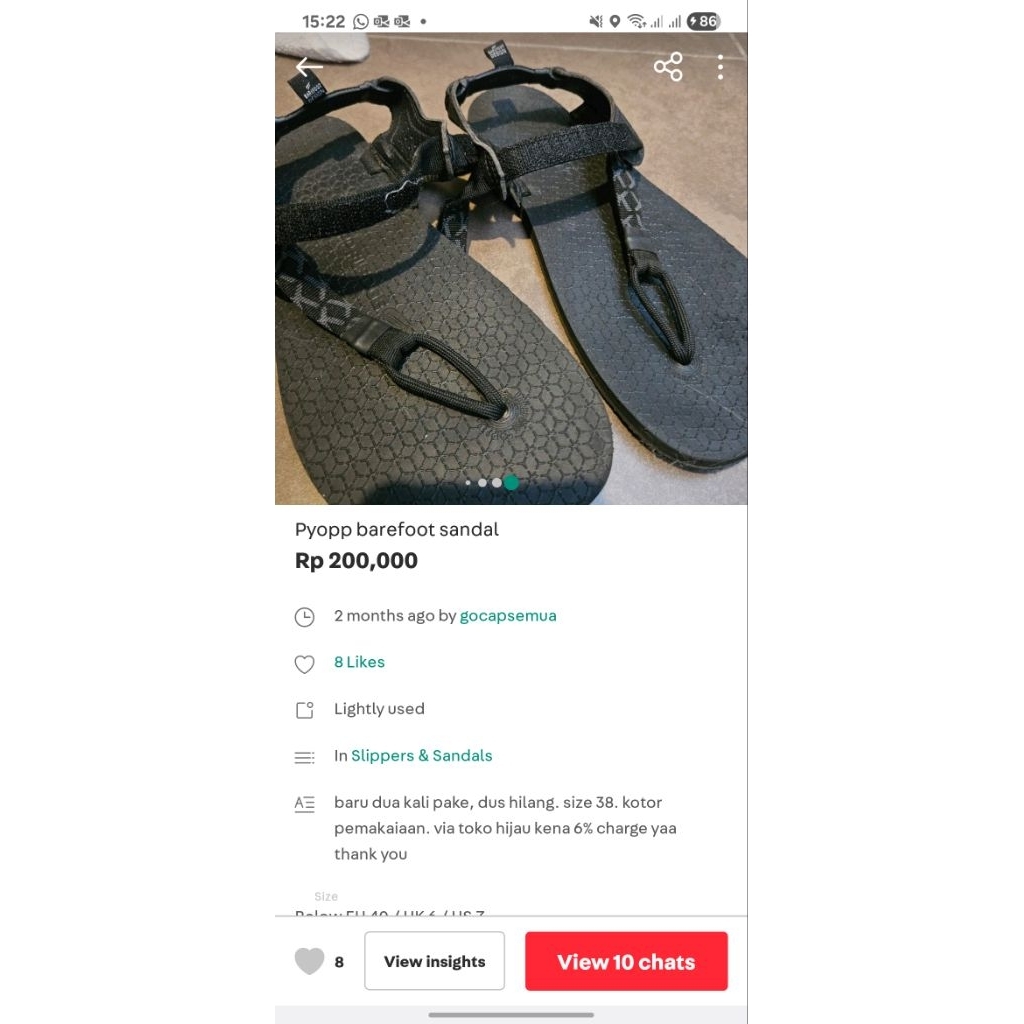1024x1024 pixels.
Task: Share this sandal listing
Action: coord(667,67)
